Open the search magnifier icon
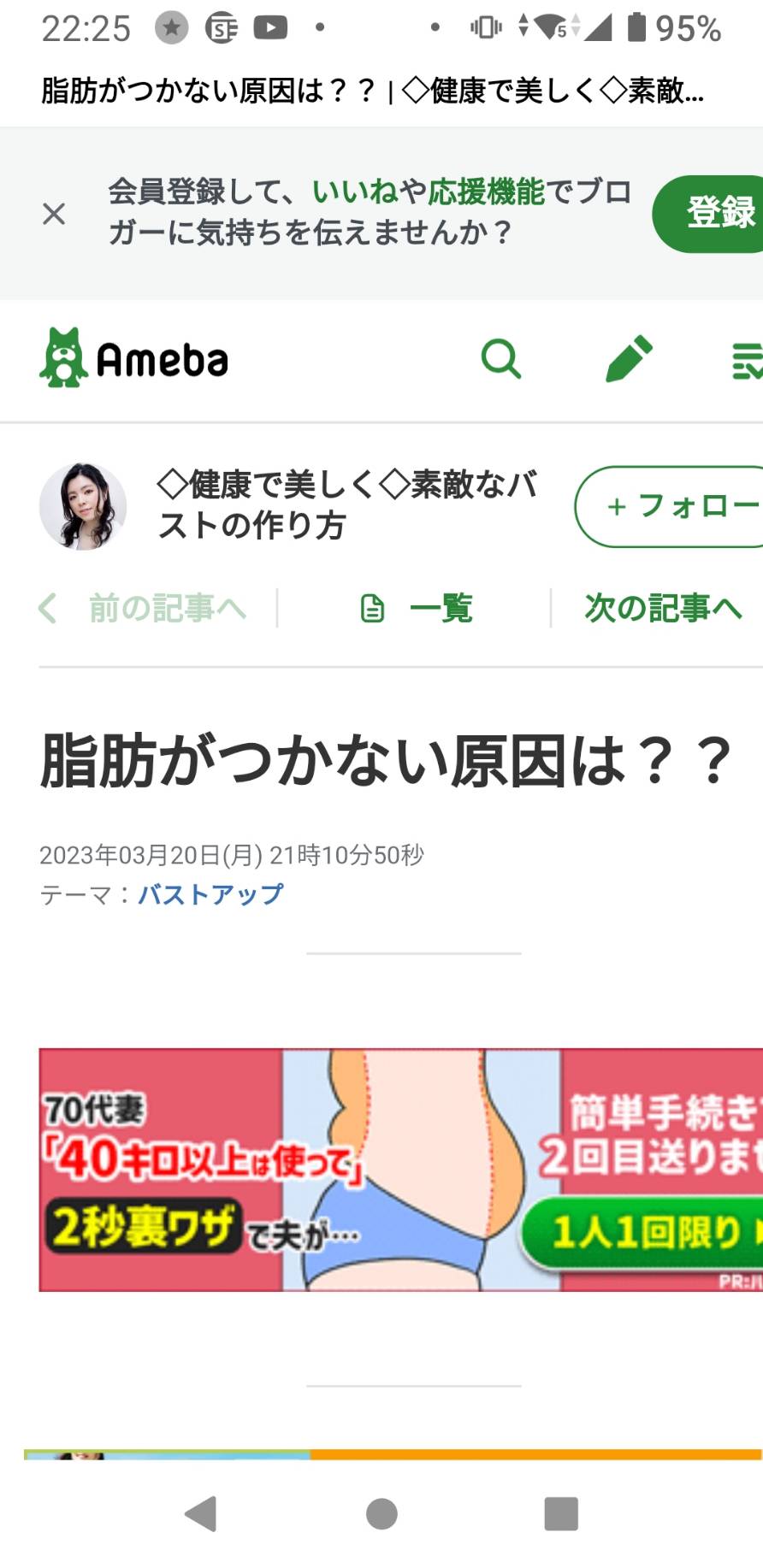Viewport: 763px width, 1568px height. click(x=501, y=359)
